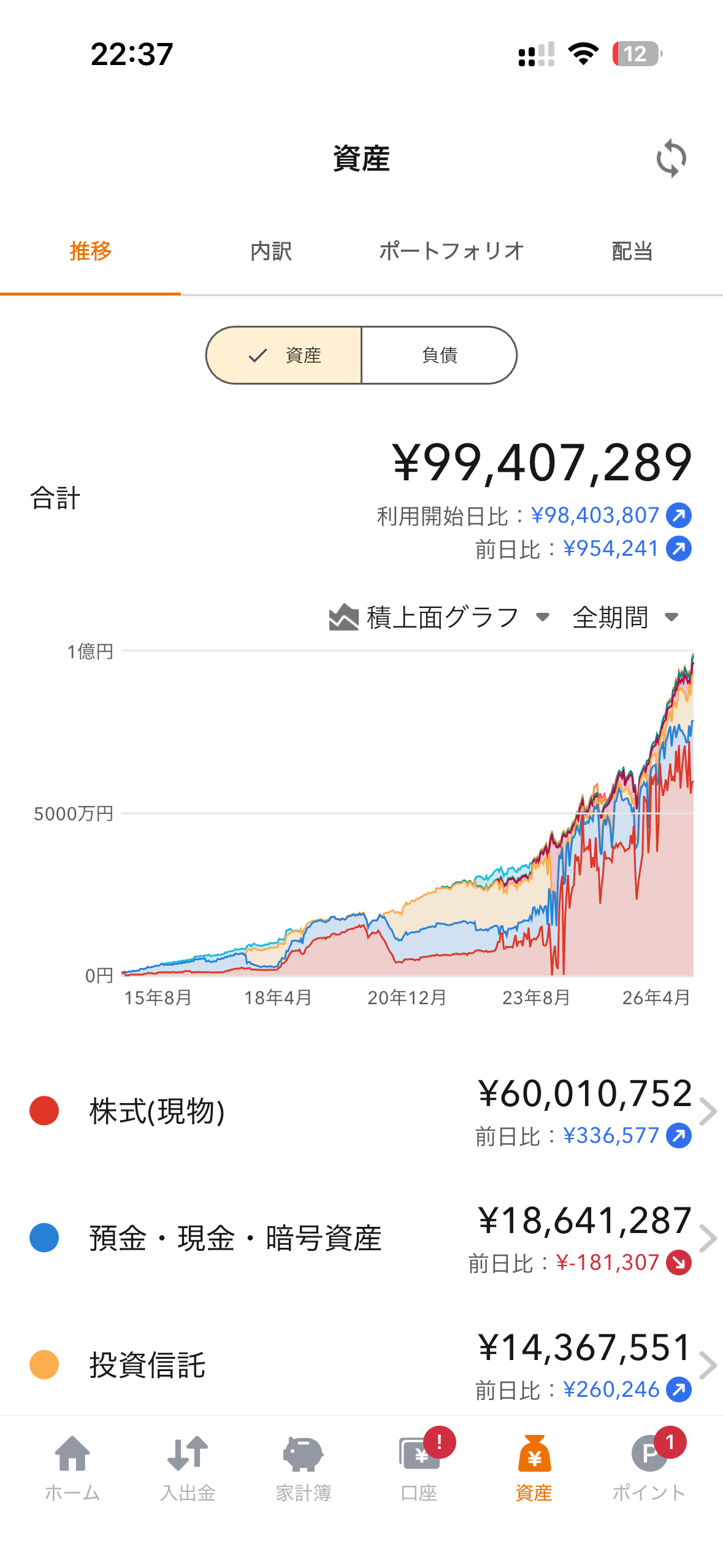
Task: Tap the 資産 tab in bottom navigation
Action: pos(534,1467)
